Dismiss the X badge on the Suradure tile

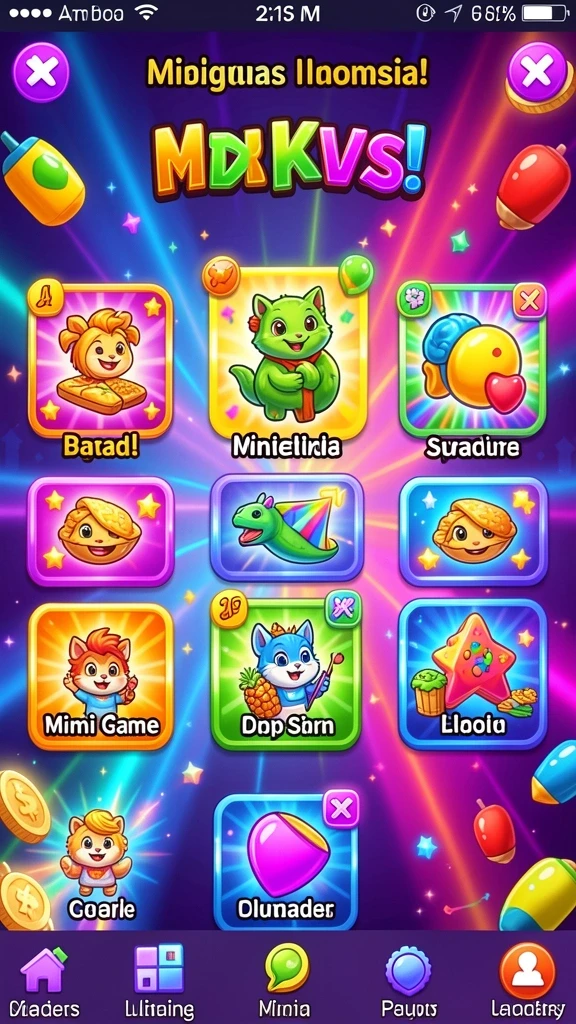(x=529, y=300)
